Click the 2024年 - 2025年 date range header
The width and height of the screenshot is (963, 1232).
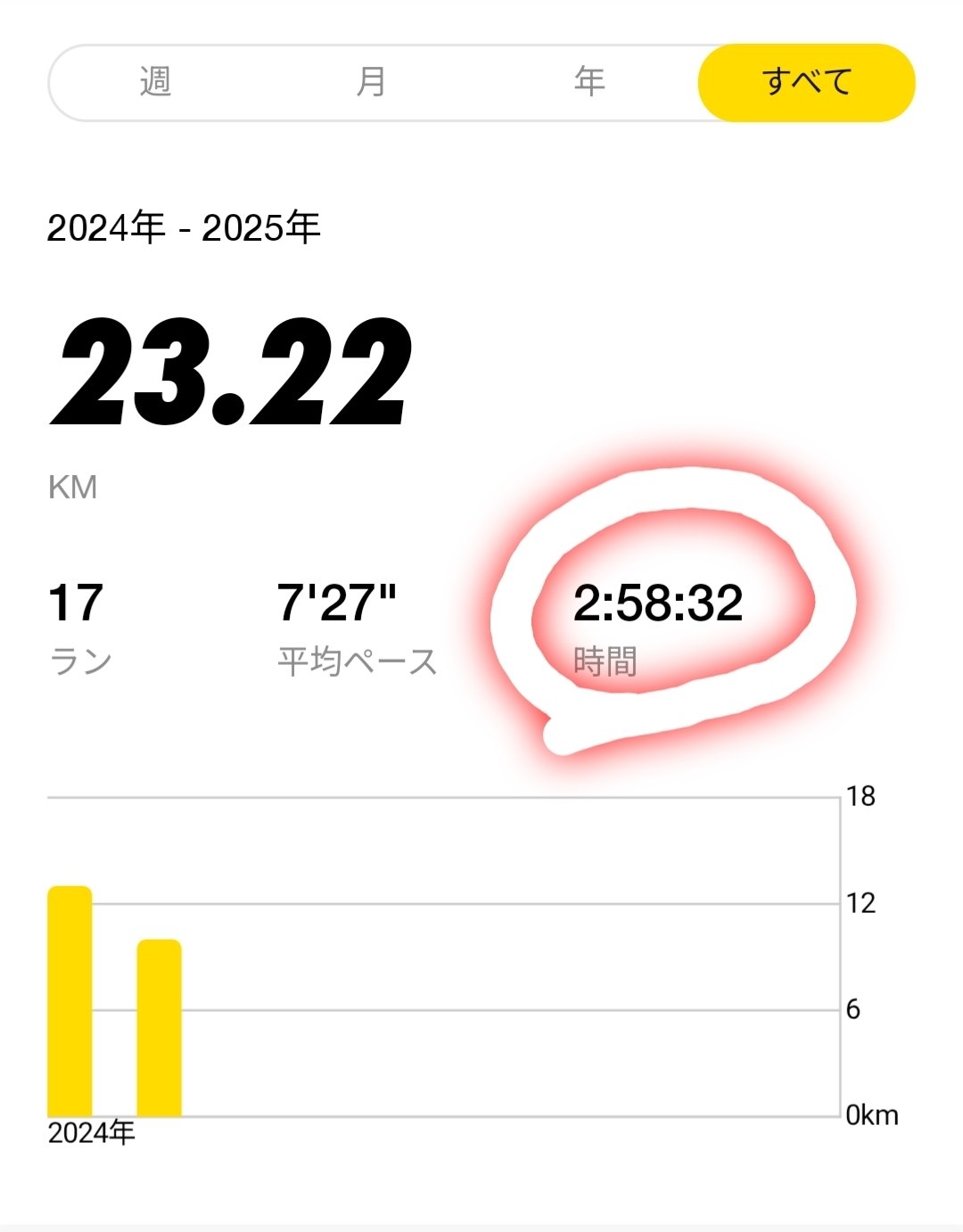(185, 227)
